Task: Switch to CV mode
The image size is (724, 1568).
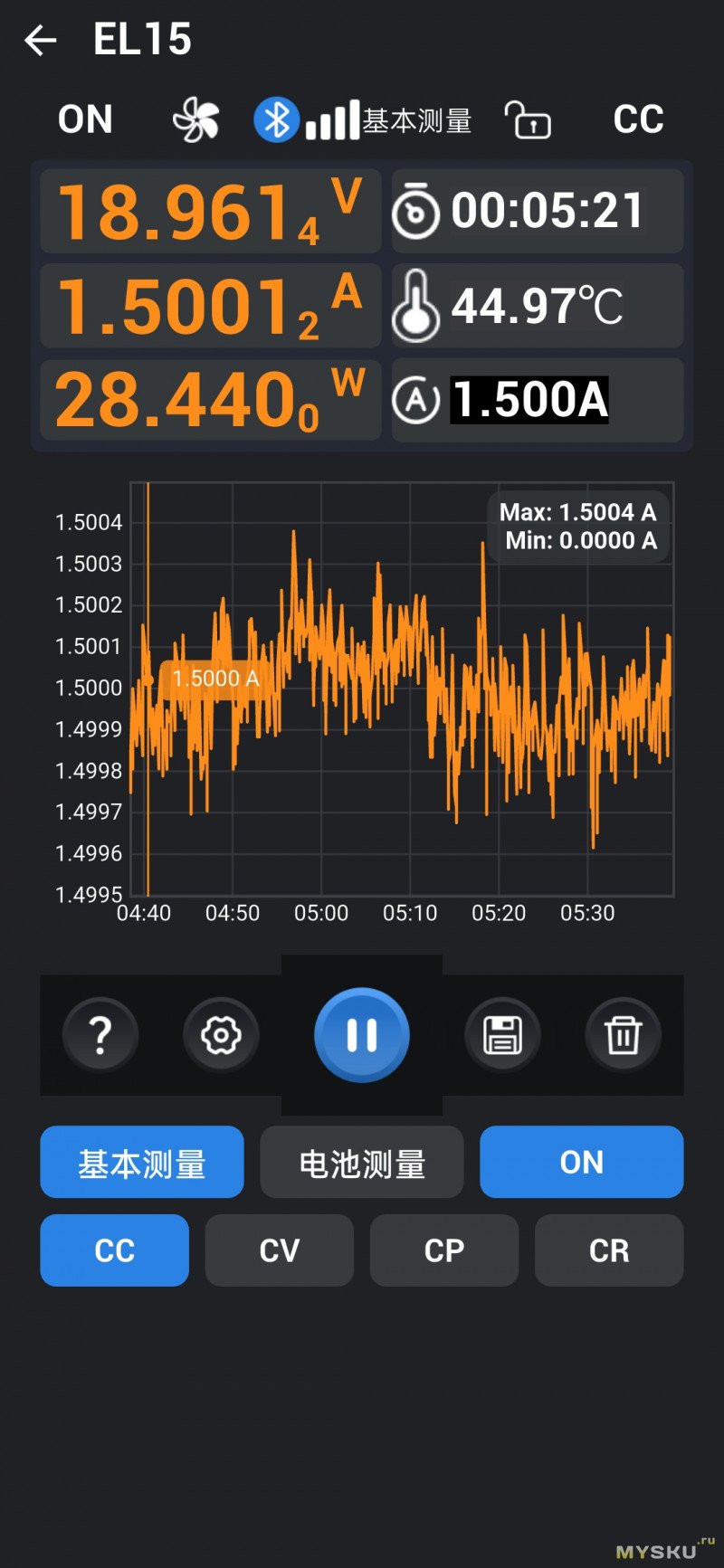Action: pos(280,1250)
